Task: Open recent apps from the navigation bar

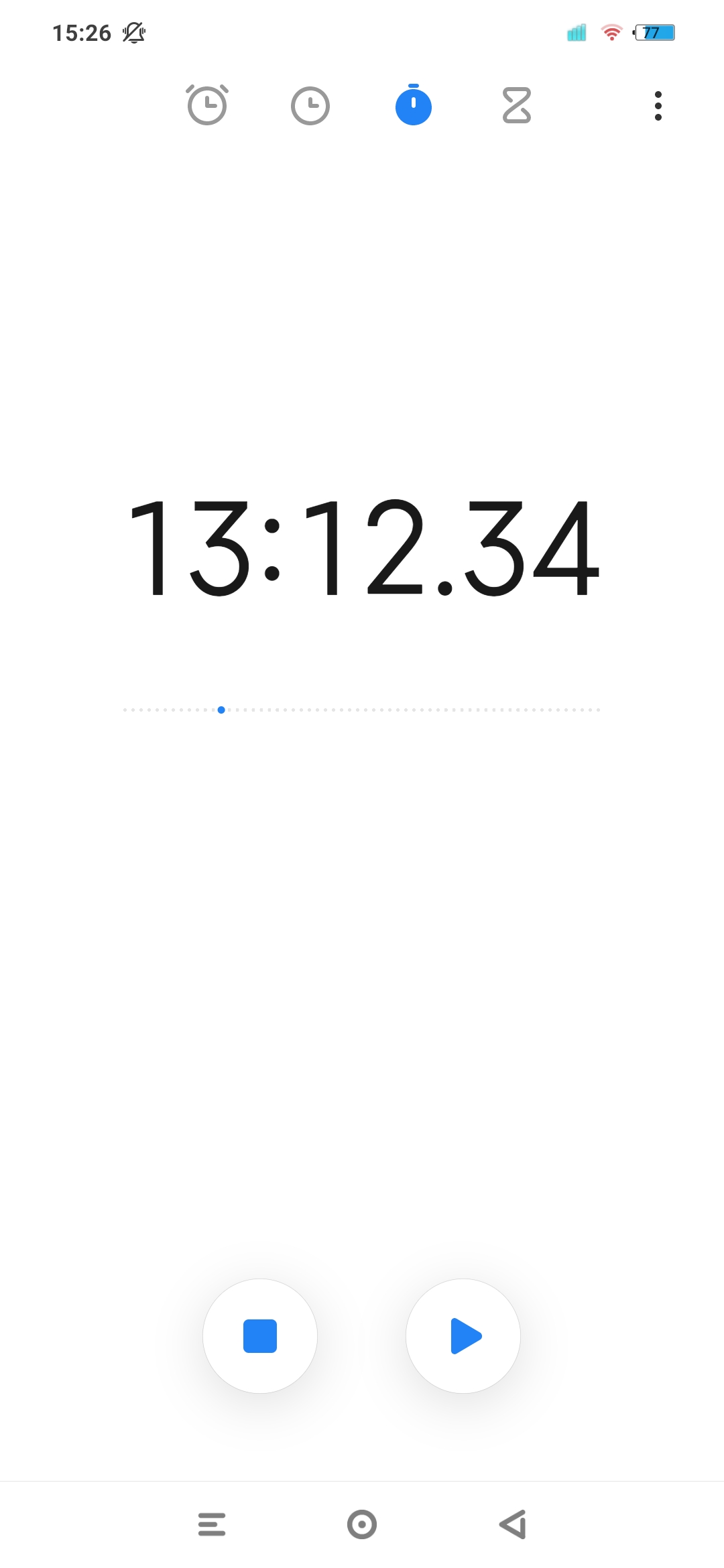Action: (x=212, y=1524)
